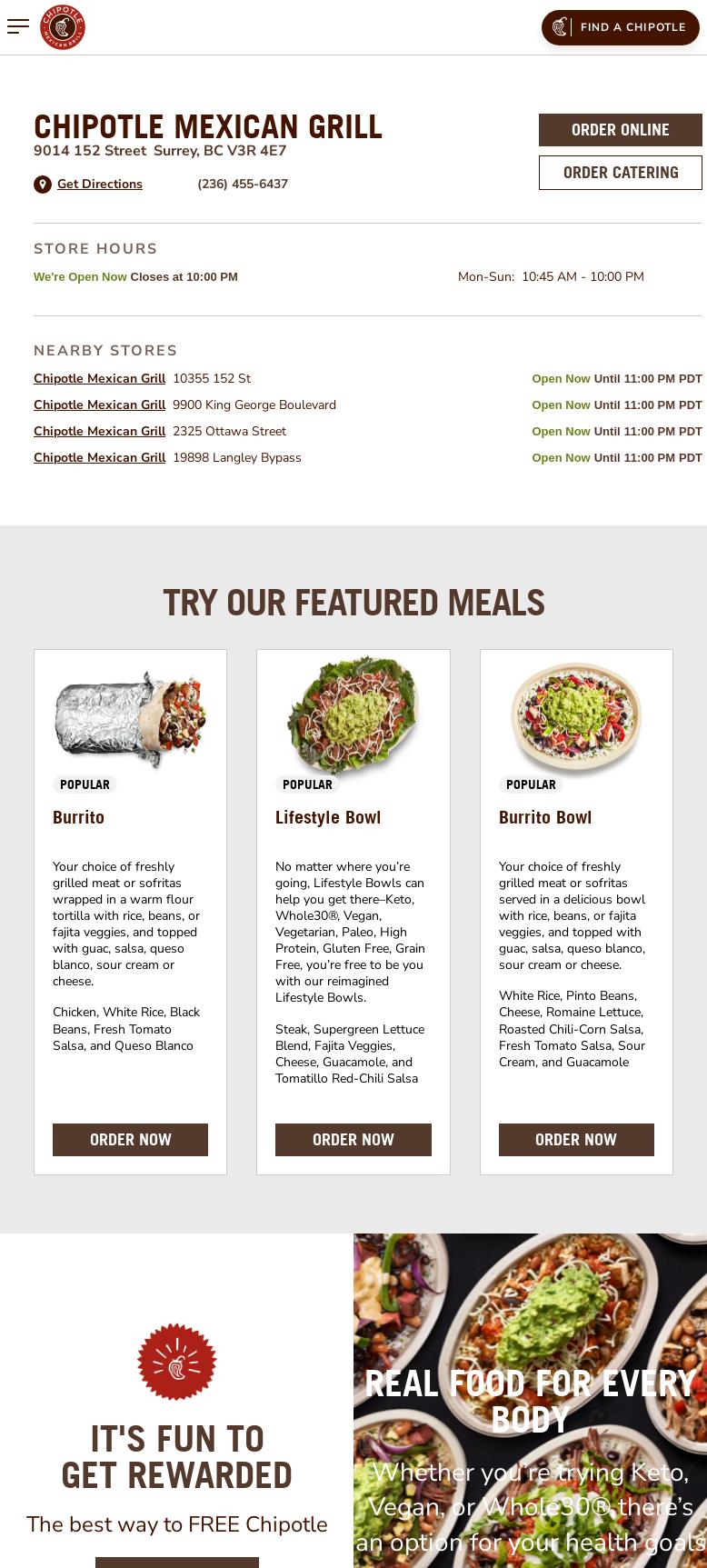Go to Chipotle home via logo
The width and height of the screenshot is (707, 1568).
63,27
